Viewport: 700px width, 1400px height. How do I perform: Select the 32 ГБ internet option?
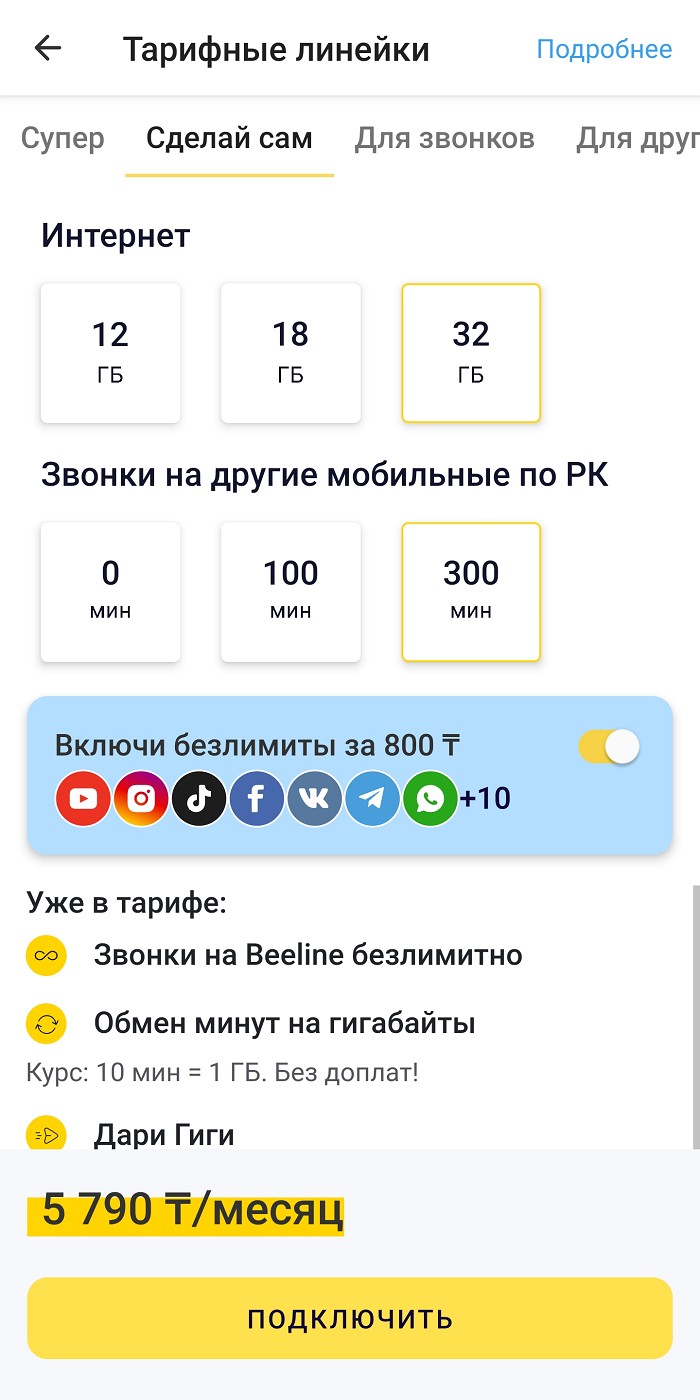click(x=471, y=353)
